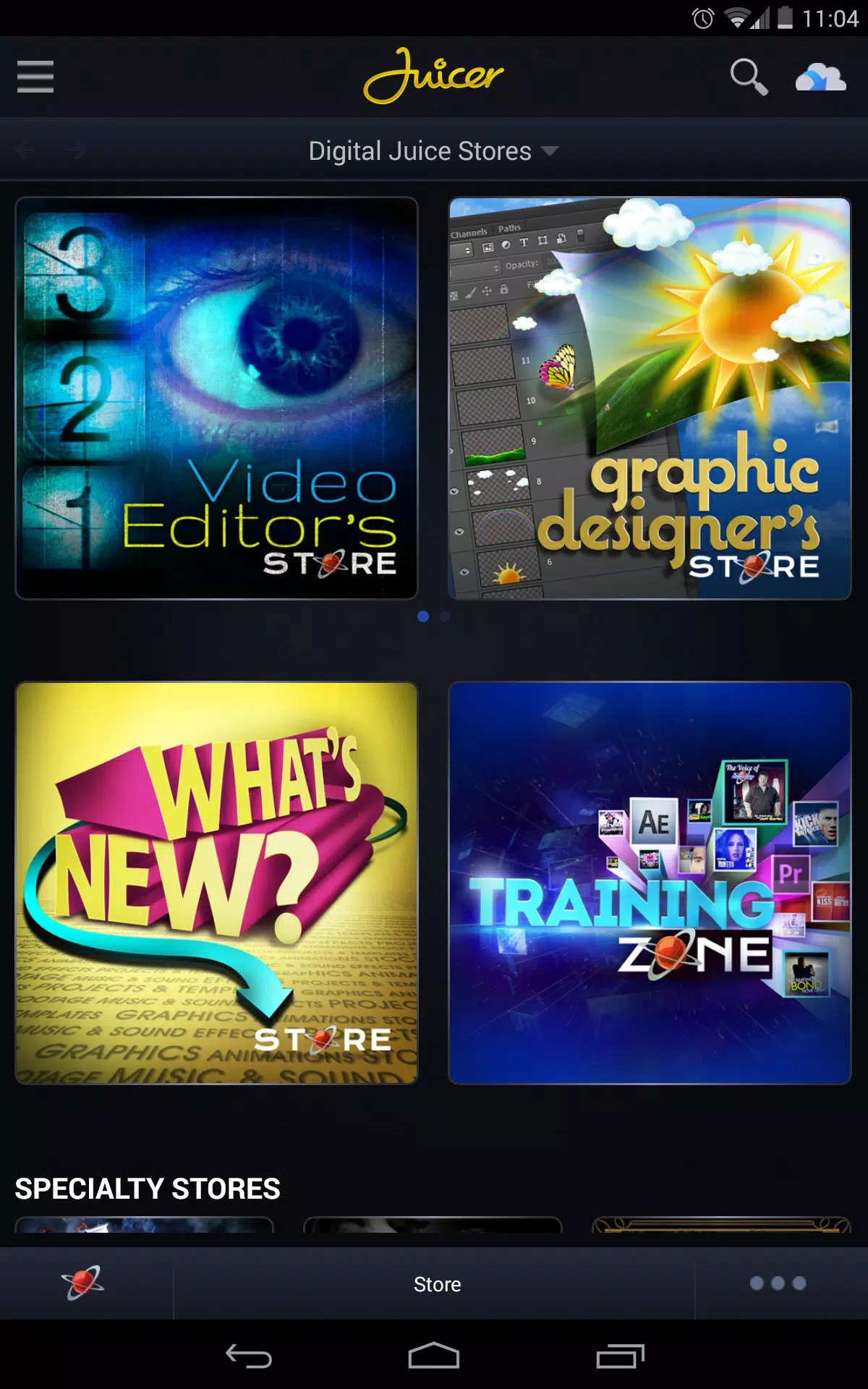
Task: Go back with the system back button
Action: tap(248, 1356)
